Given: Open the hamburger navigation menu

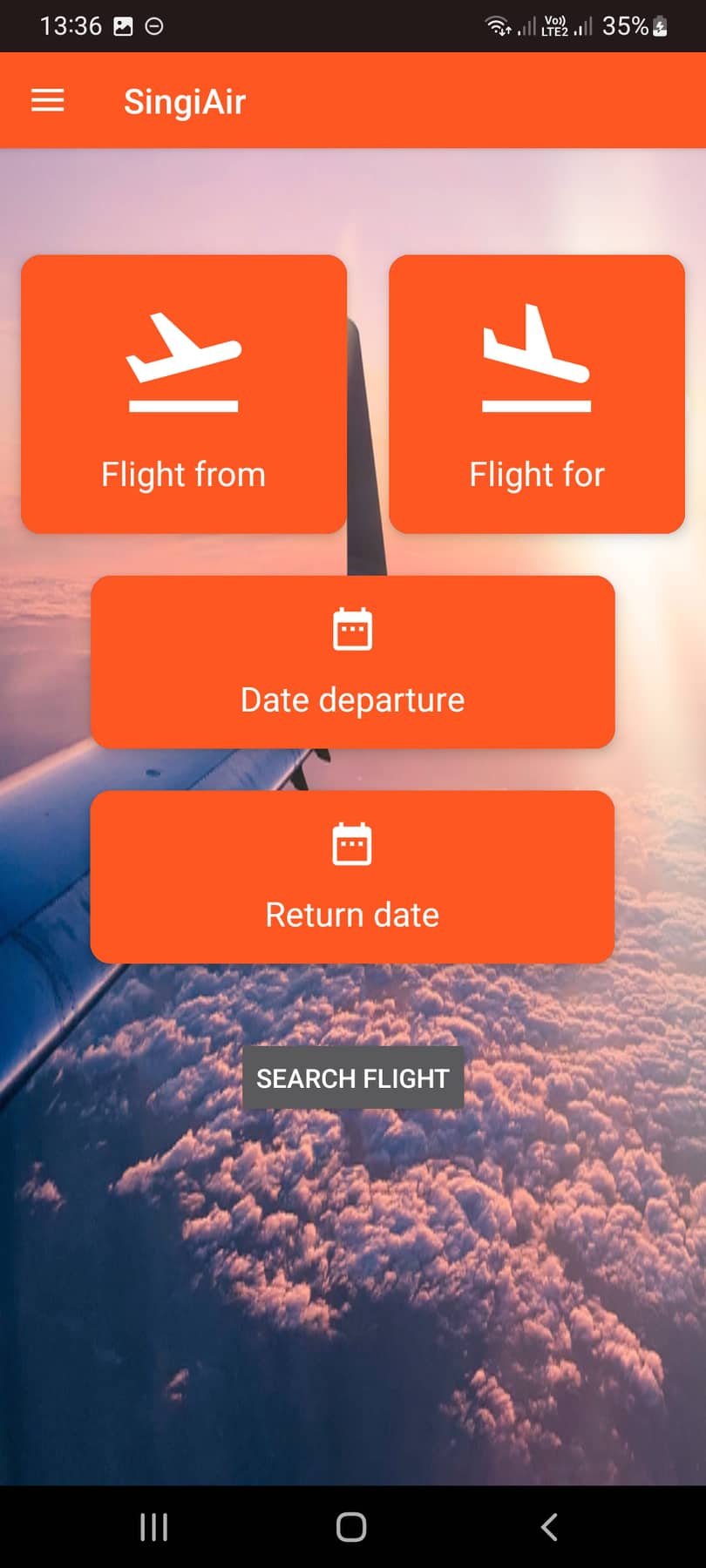Looking at the screenshot, I should click(x=47, y=99).
